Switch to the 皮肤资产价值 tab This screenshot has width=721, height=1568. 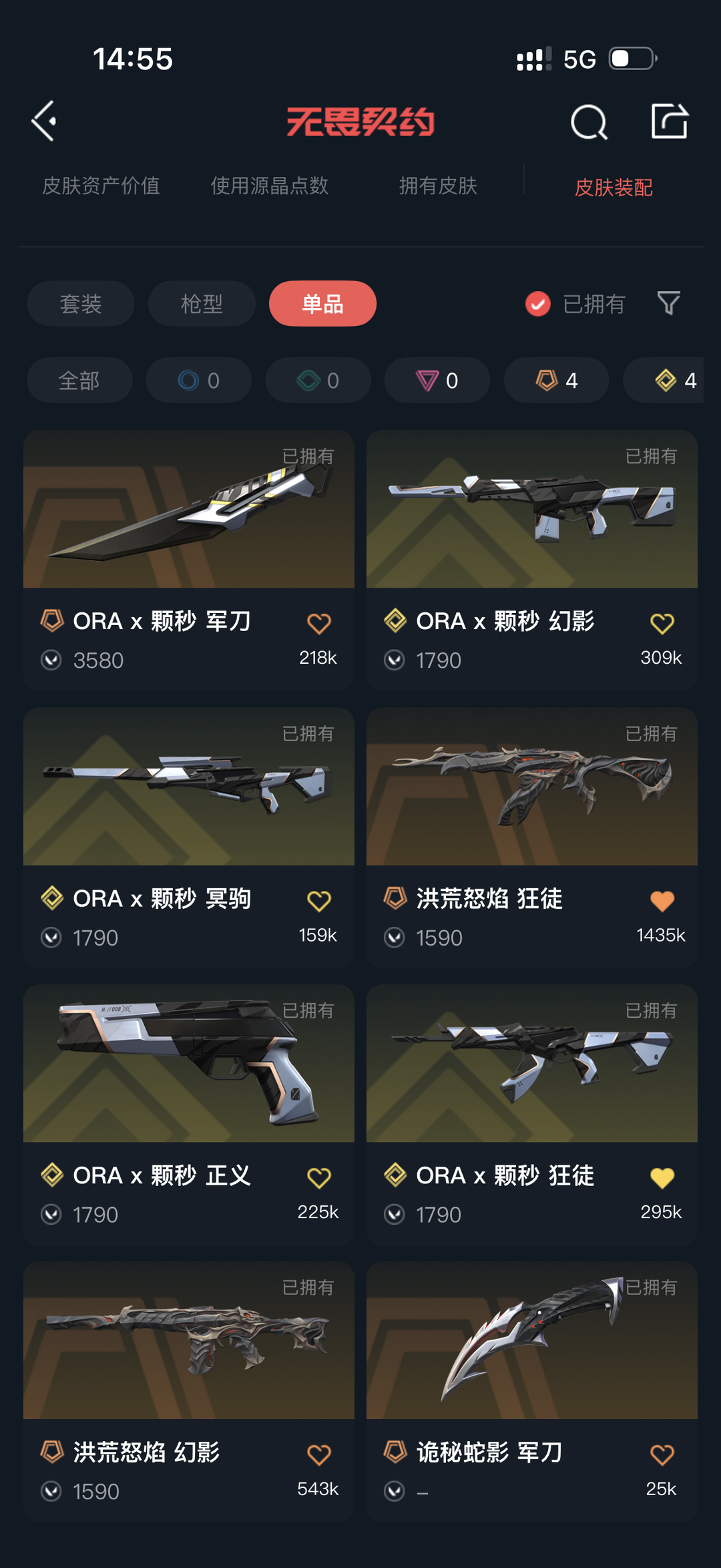pyautogui.click(x=101, y=186)
